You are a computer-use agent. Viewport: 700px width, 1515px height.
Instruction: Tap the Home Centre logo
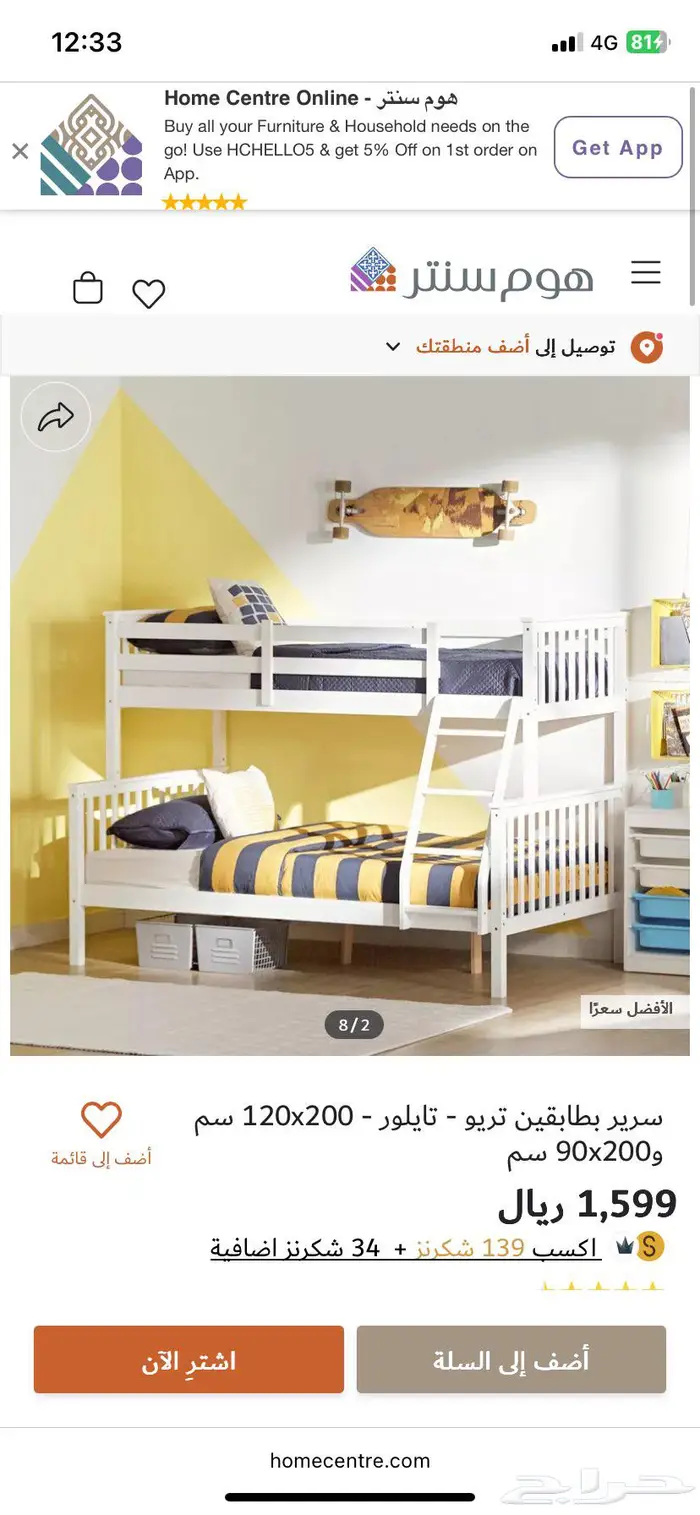tap(472, 272)
